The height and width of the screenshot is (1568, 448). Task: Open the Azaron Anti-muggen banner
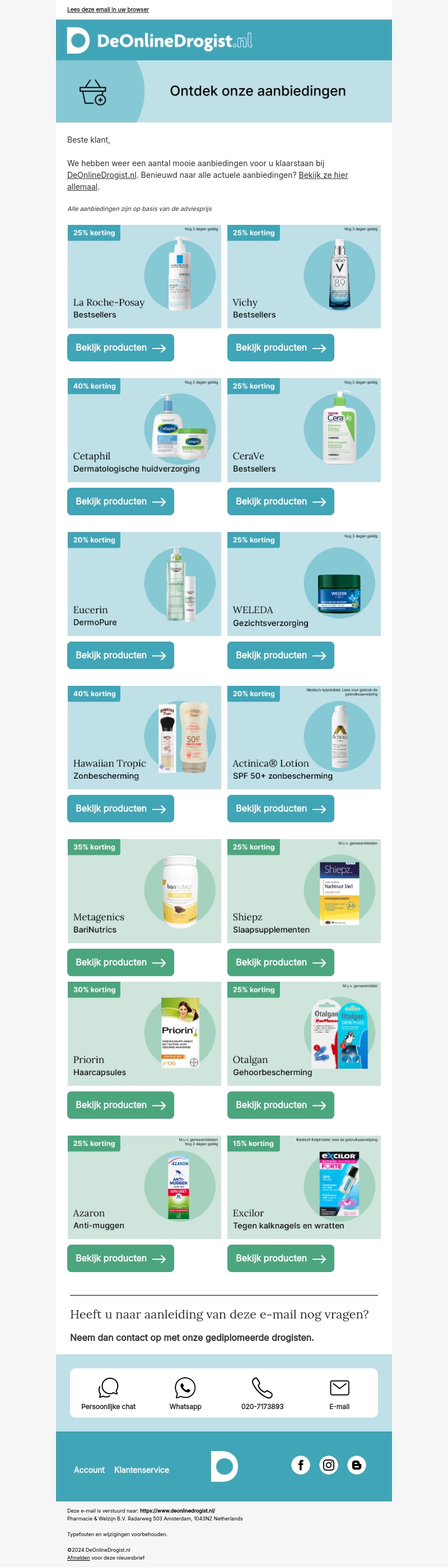click(144, 1187)
